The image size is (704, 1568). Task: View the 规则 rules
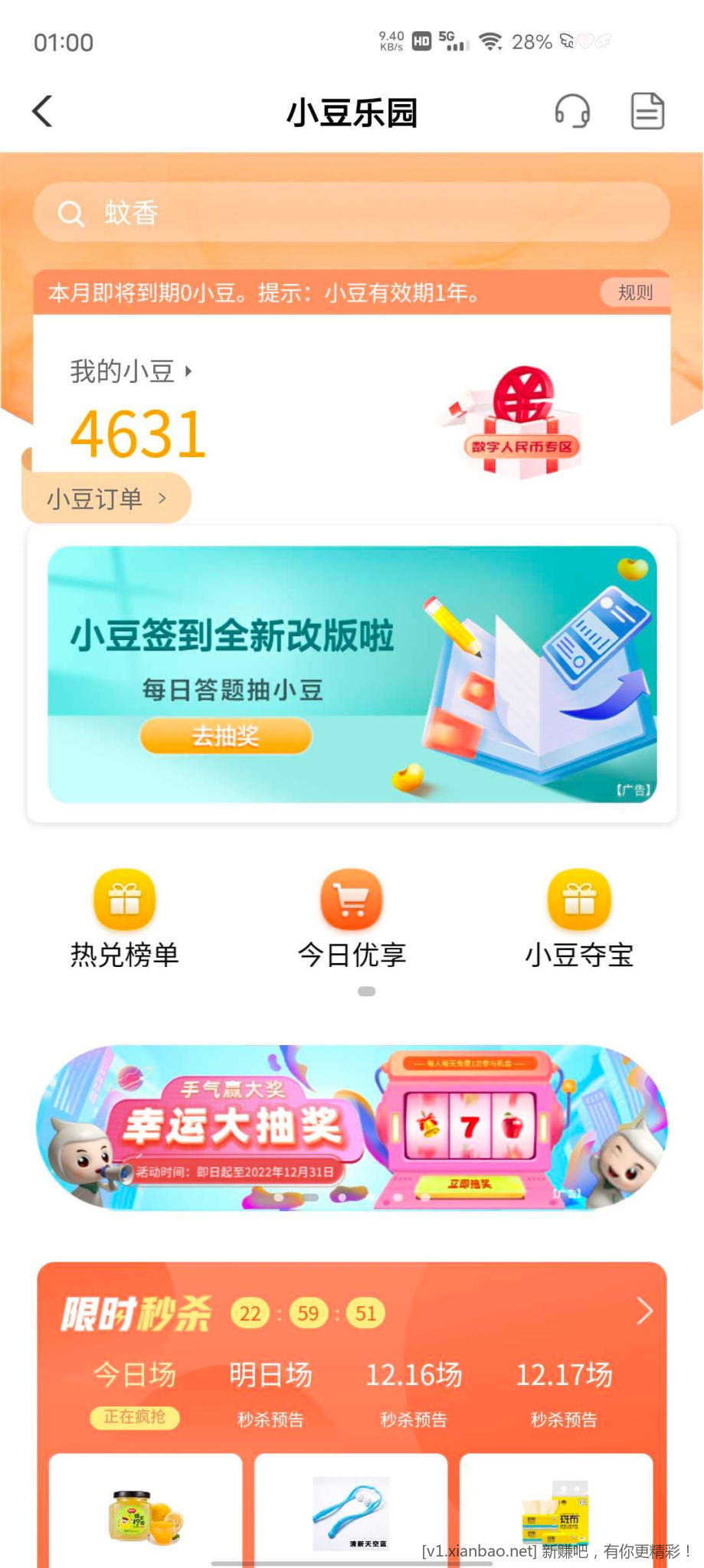point(635,292)
